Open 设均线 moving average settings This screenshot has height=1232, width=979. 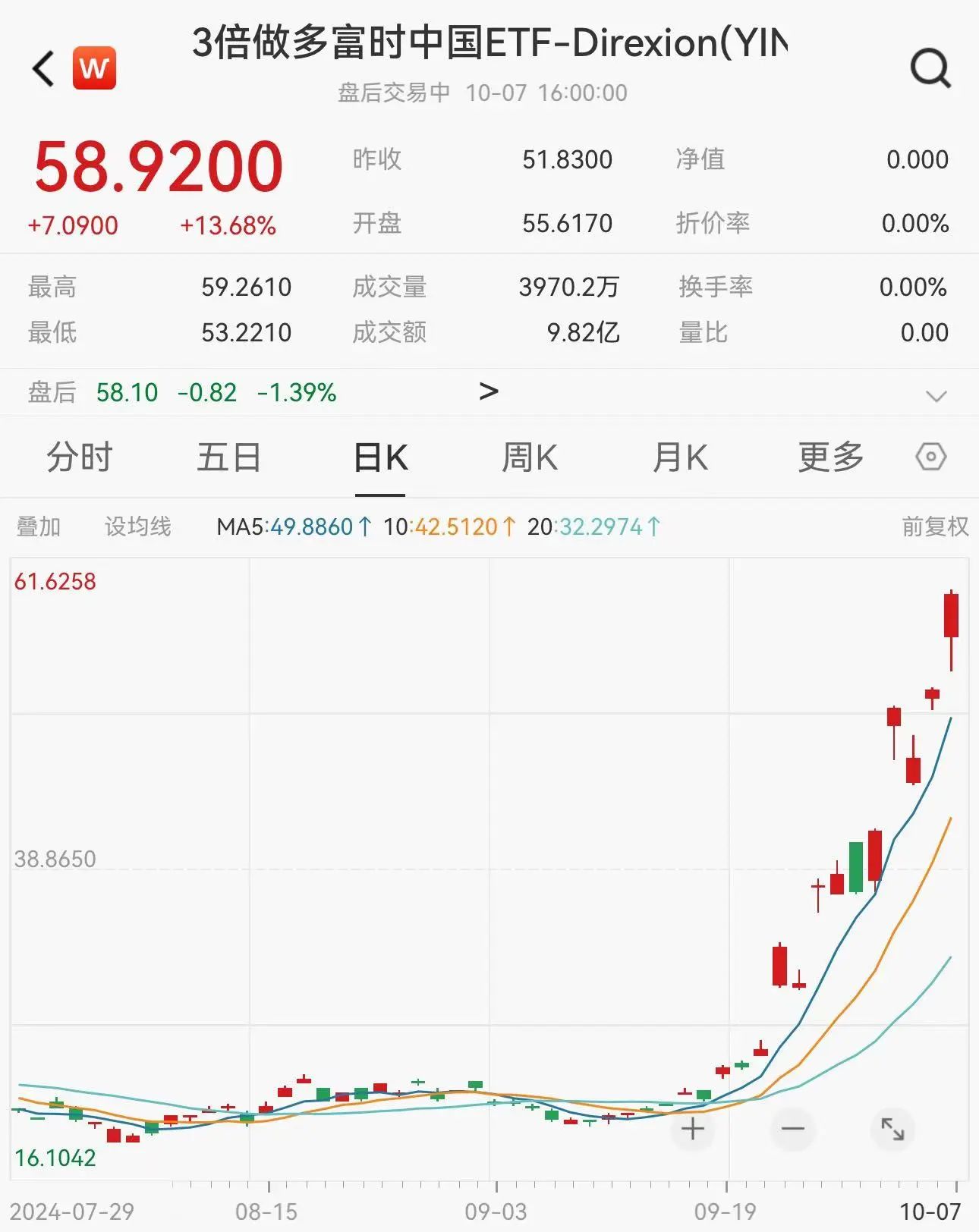click(137, 526)
